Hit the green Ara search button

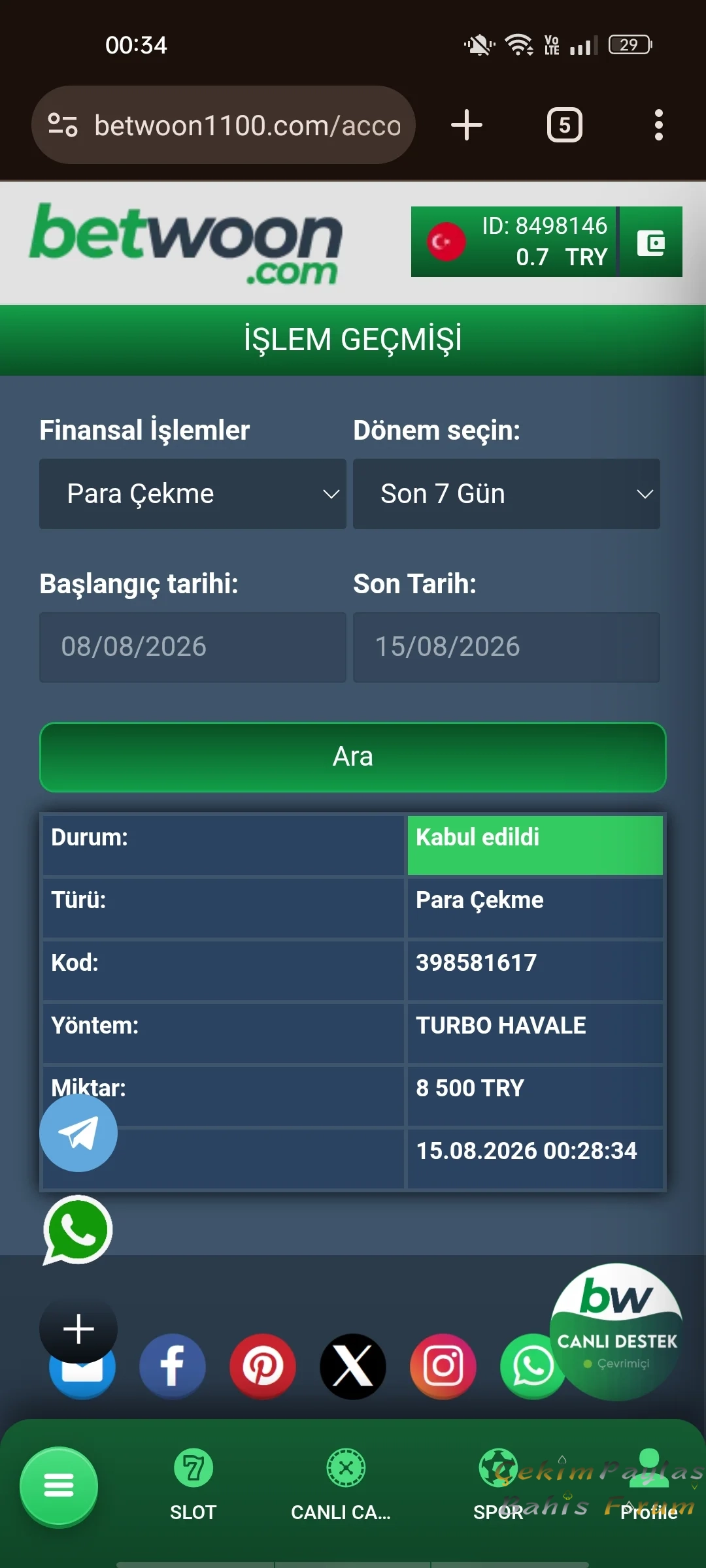tap(353, 757)
